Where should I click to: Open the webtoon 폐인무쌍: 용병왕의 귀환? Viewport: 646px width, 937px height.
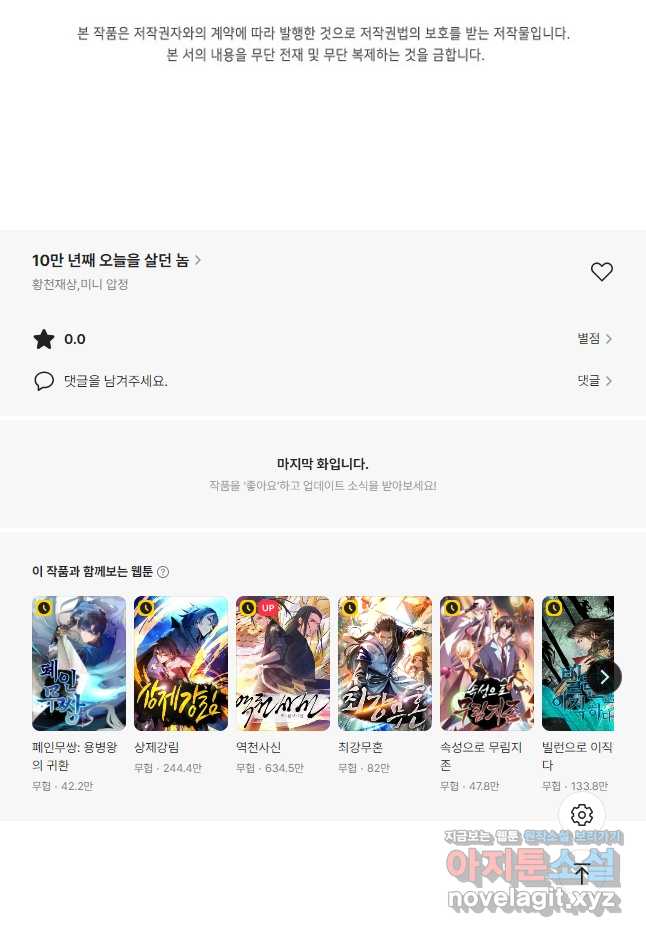[79, 664]
